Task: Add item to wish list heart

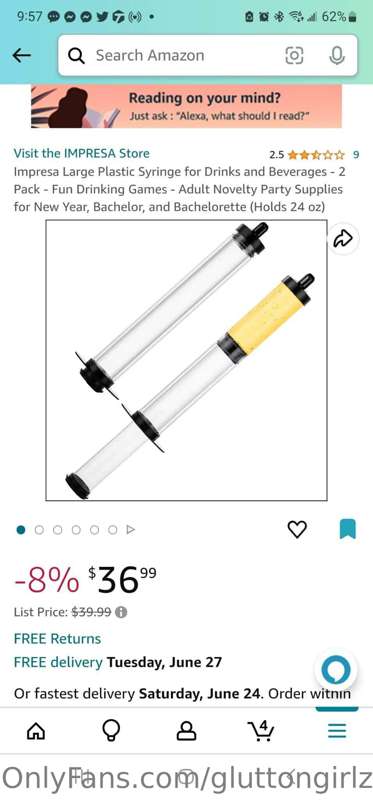Action: click(297, 529)
